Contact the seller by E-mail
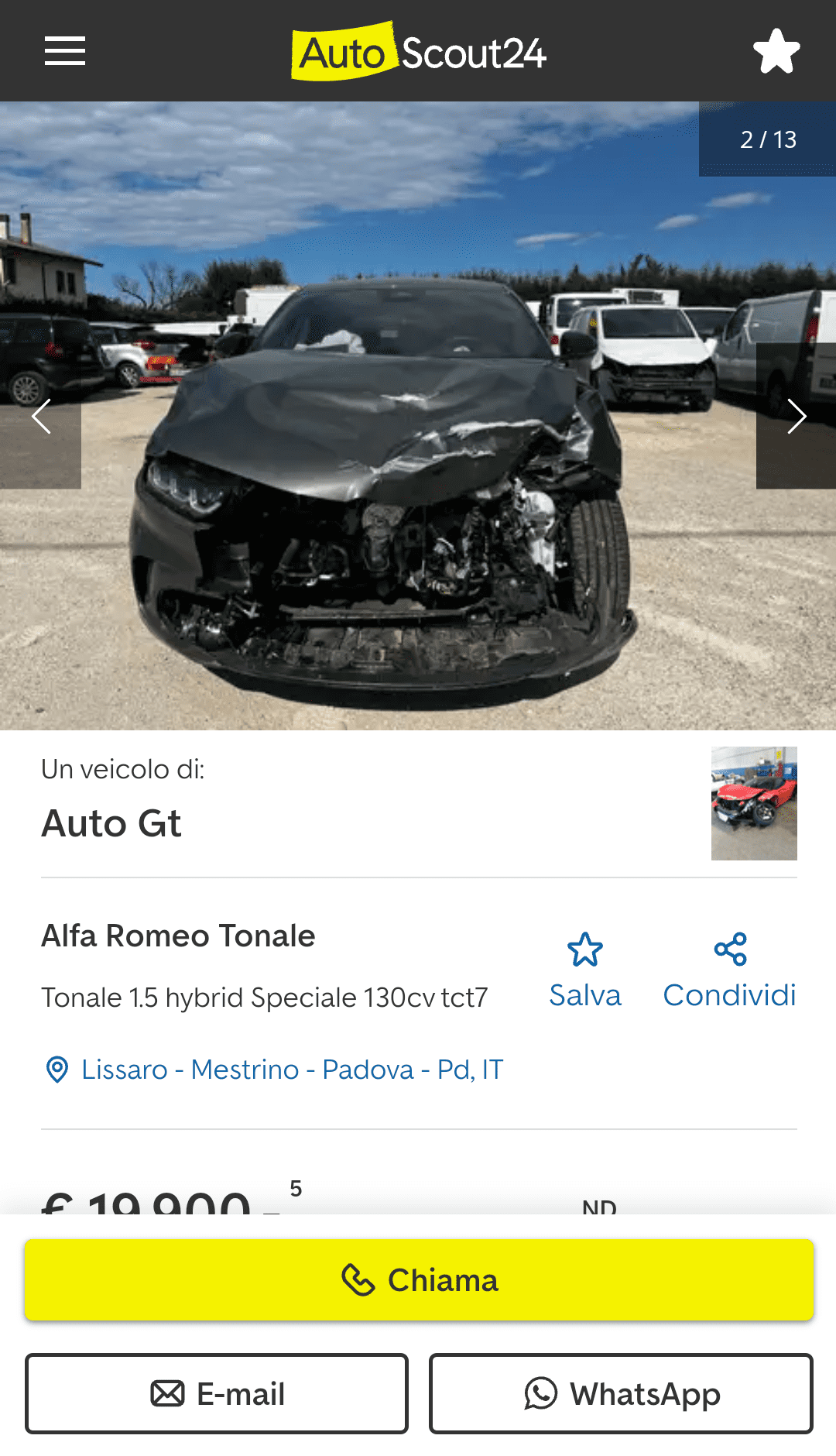Viewport: 836px width, 1456px height. pyautogui.click(x=217, y=1393)
